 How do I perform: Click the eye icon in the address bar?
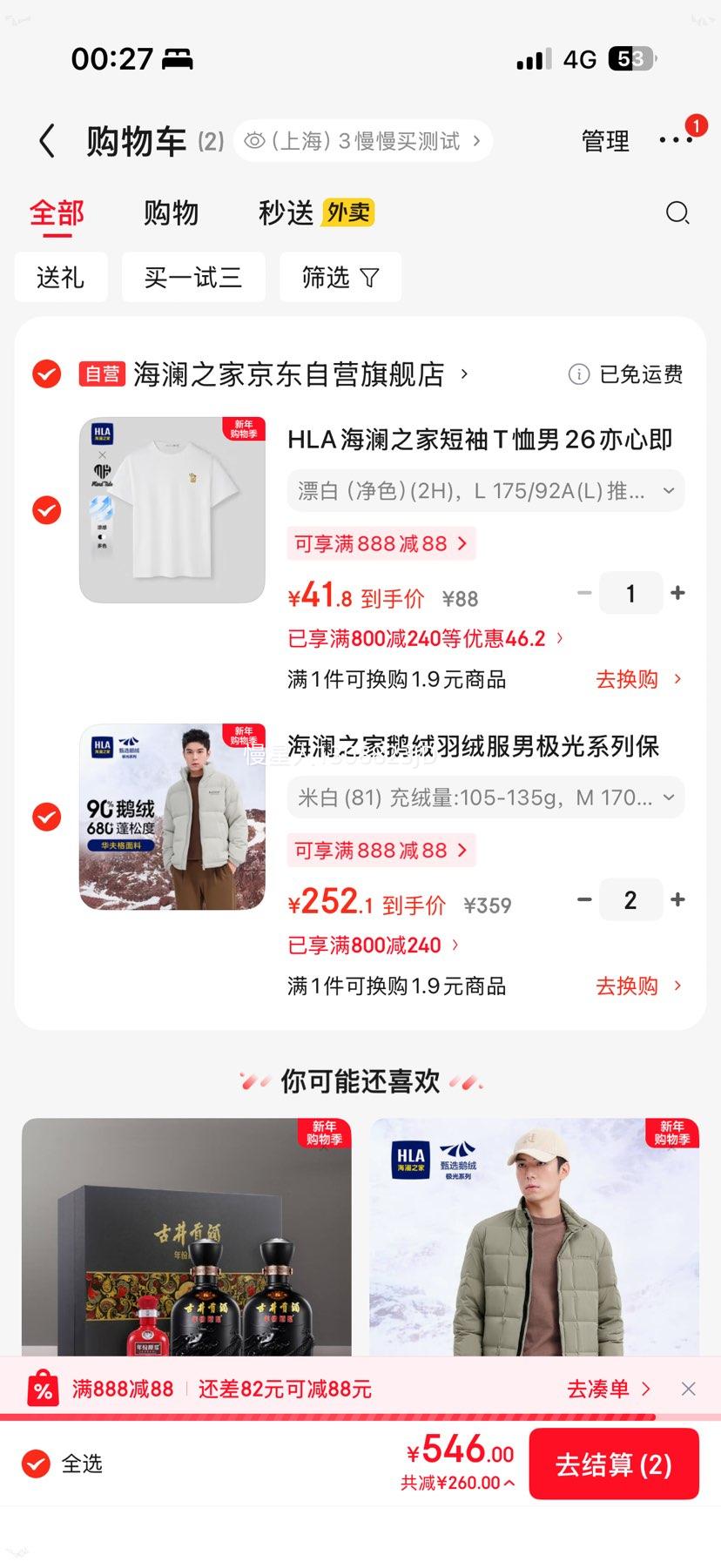click(253, 140)
